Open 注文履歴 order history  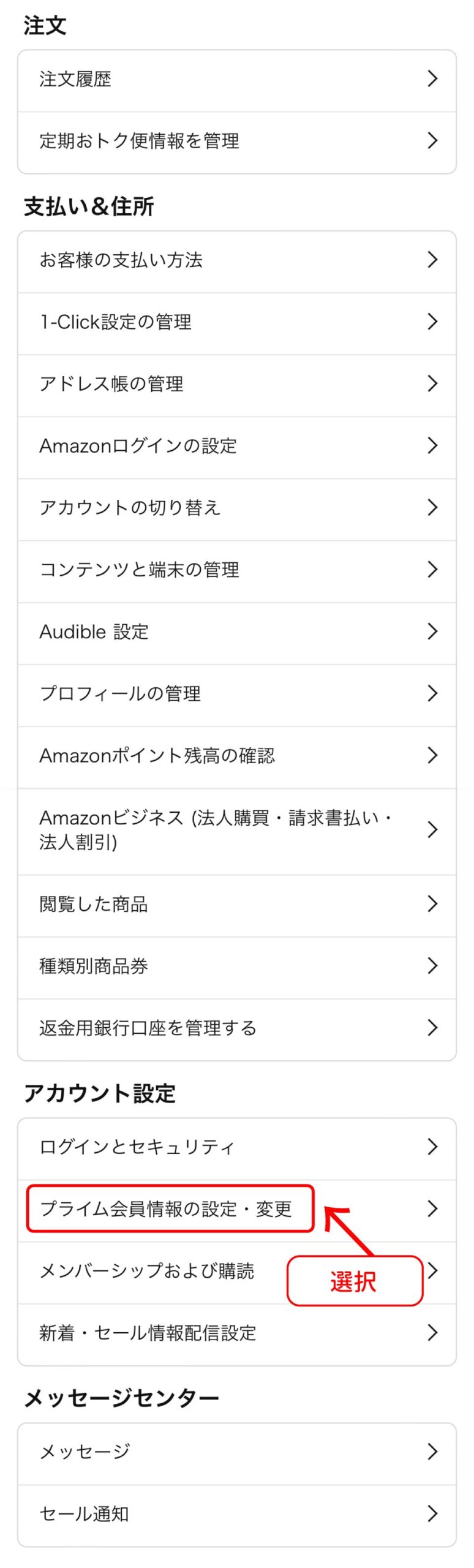236,79
